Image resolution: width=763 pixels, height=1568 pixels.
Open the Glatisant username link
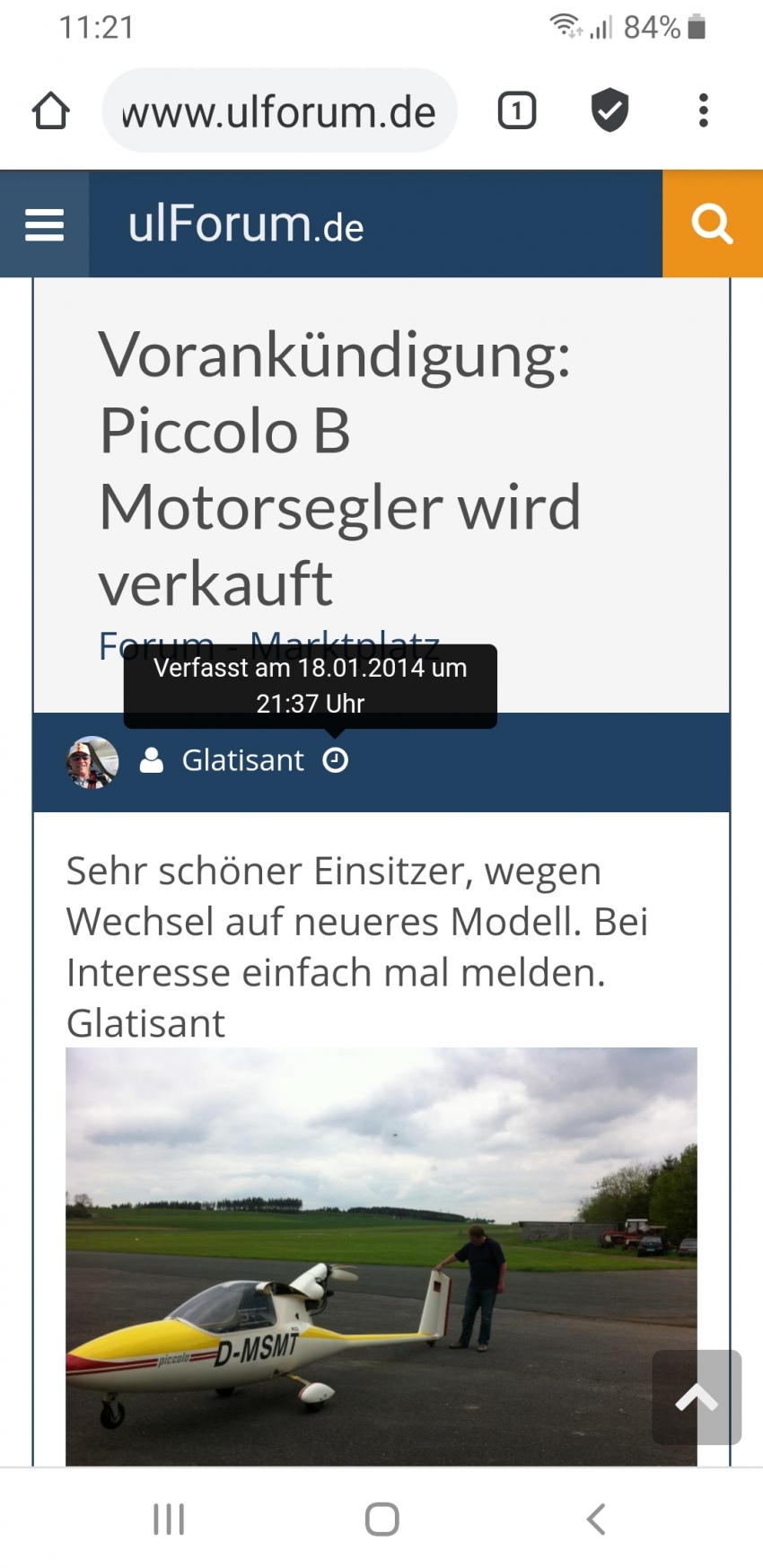pyautogui.click(x=242, y=761)
